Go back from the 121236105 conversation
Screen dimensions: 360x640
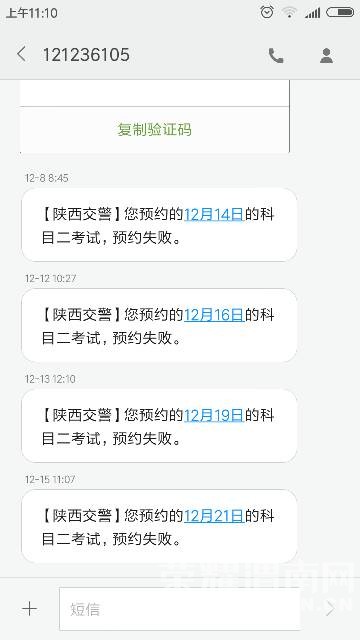coord(22,54)
